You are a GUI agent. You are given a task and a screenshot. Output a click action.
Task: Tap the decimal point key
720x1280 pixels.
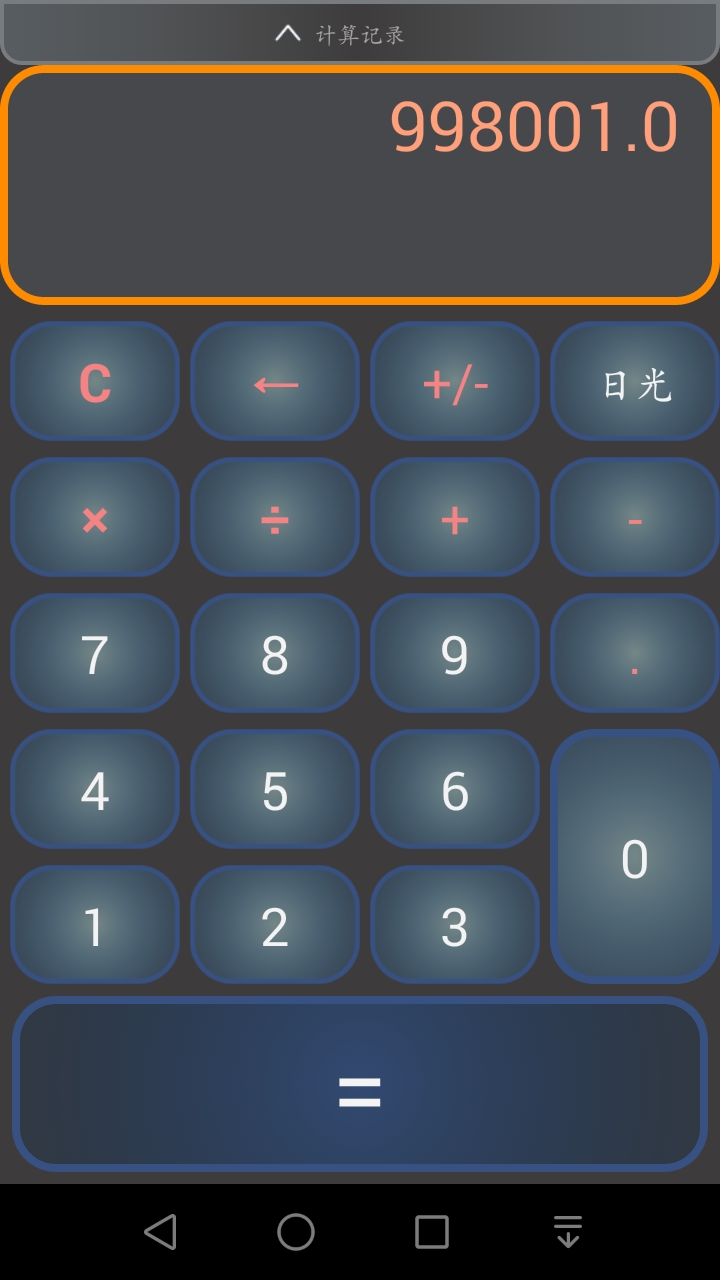pyautogui.click(x=634, y=654)
